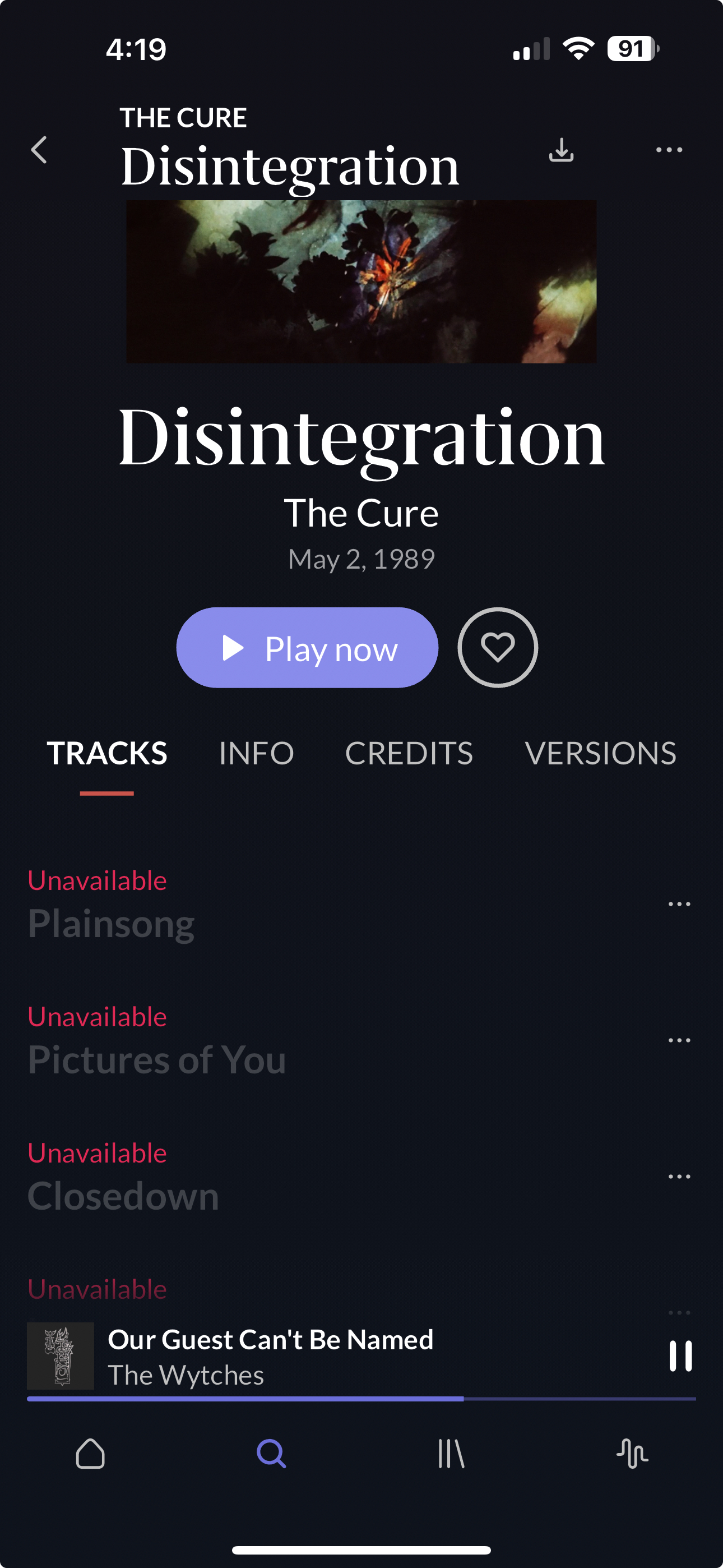Switch to the VERSIONS tab
The height and width of the screenshot is (1568, 723).
click(600, 754)
